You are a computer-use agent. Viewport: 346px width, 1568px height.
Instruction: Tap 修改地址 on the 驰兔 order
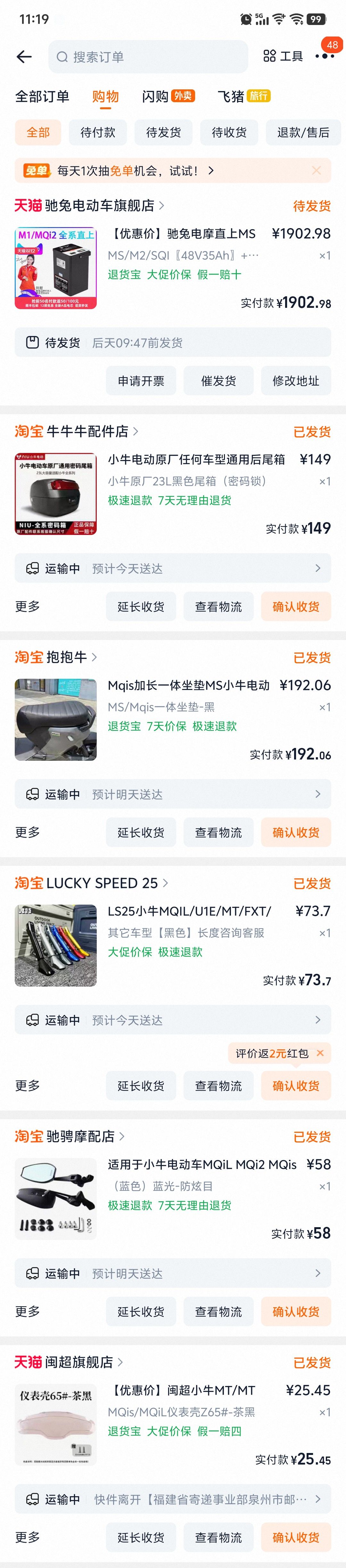tap(296, 381)
